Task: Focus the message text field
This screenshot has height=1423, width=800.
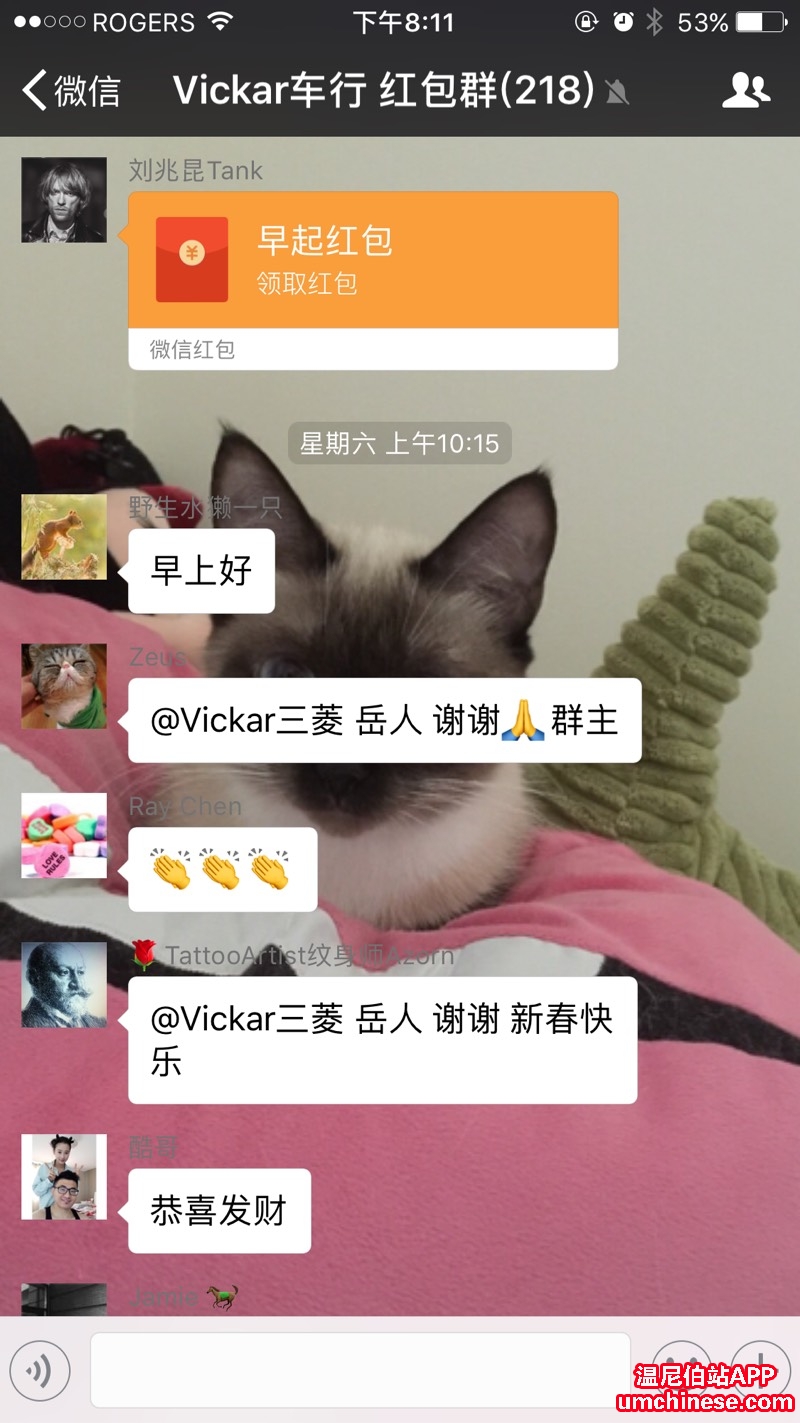Action: click(x=360, y=1371)
